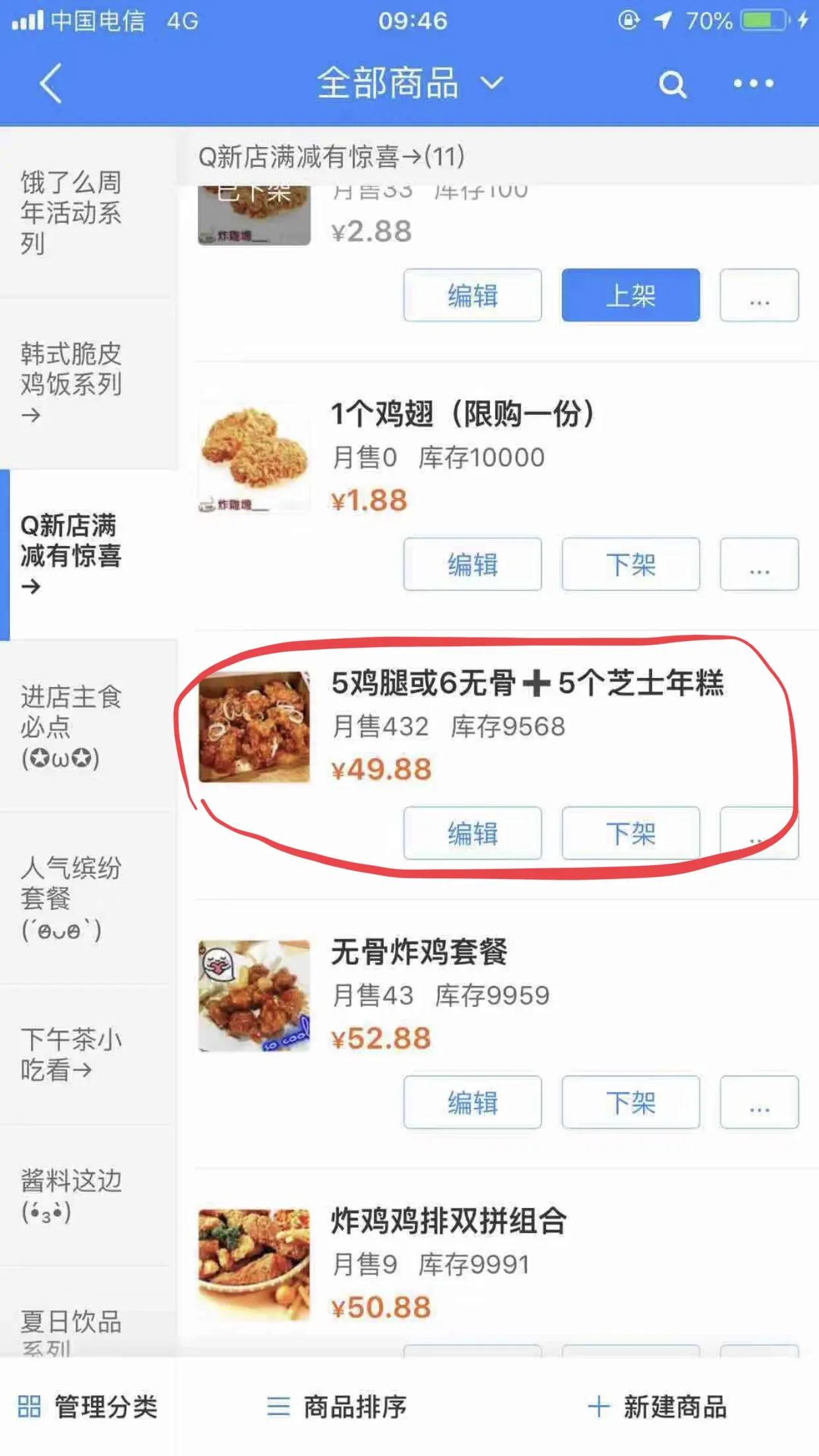Screen dimensions: 819x1456
Task: Open the 全部商品 dropdown
Action: pos(409,84)
